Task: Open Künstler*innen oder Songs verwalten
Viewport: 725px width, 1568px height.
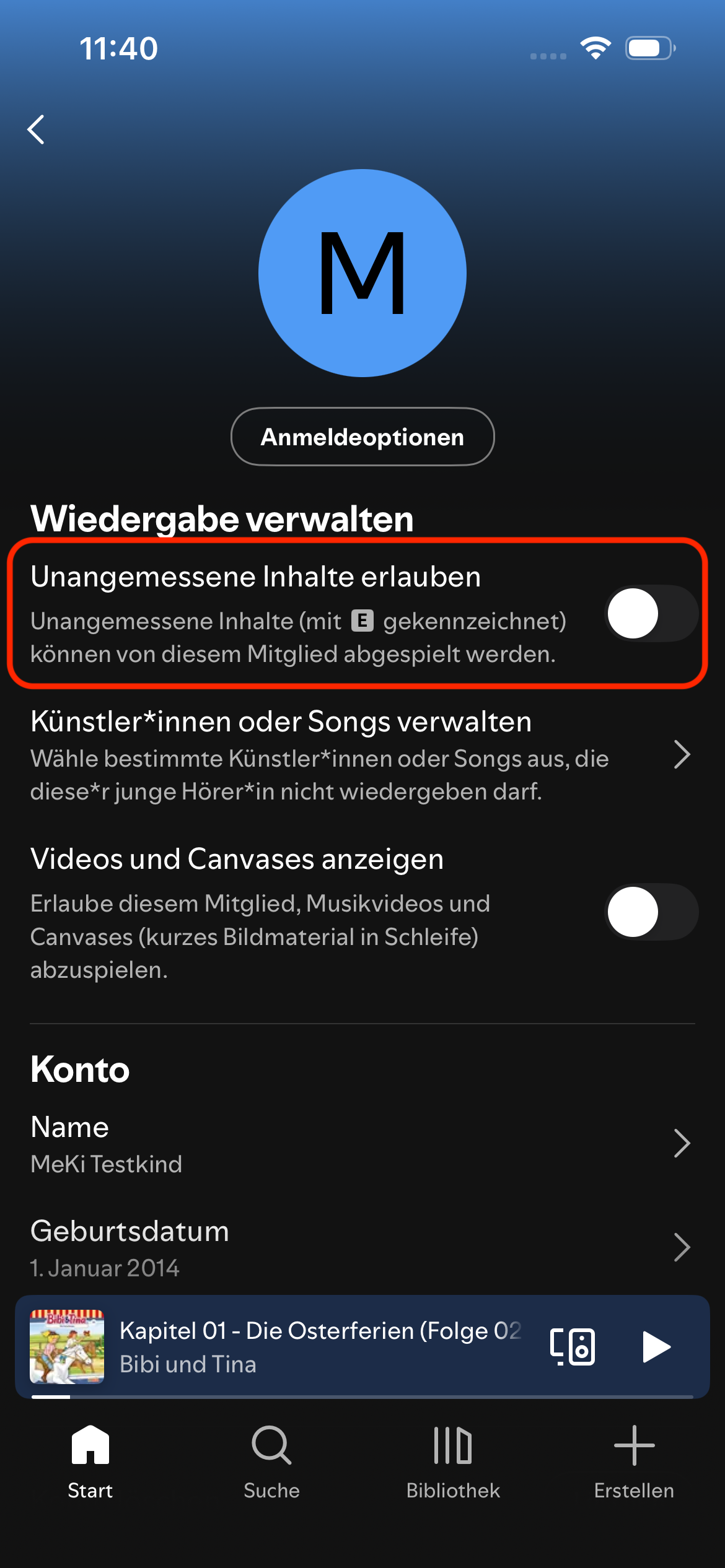Action: click(x=362, y=755)
